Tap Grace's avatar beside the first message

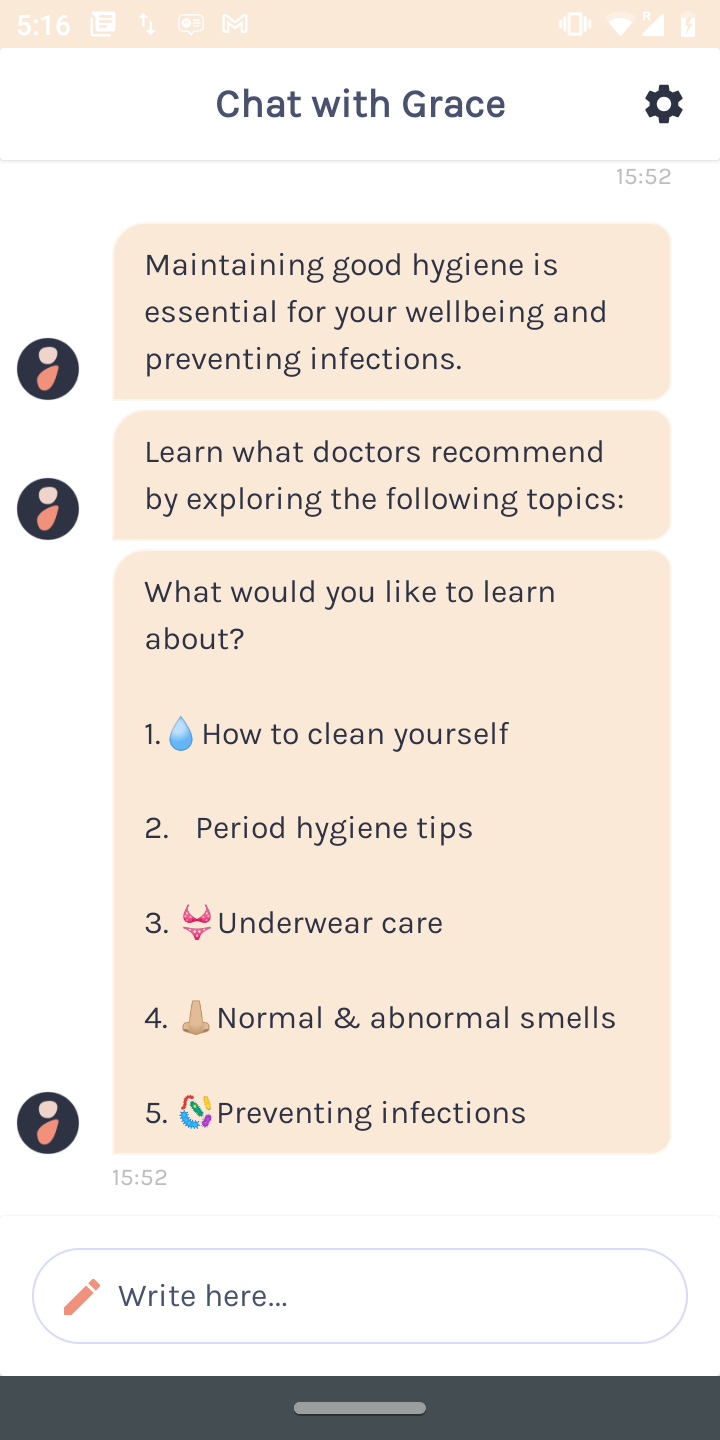47,368
